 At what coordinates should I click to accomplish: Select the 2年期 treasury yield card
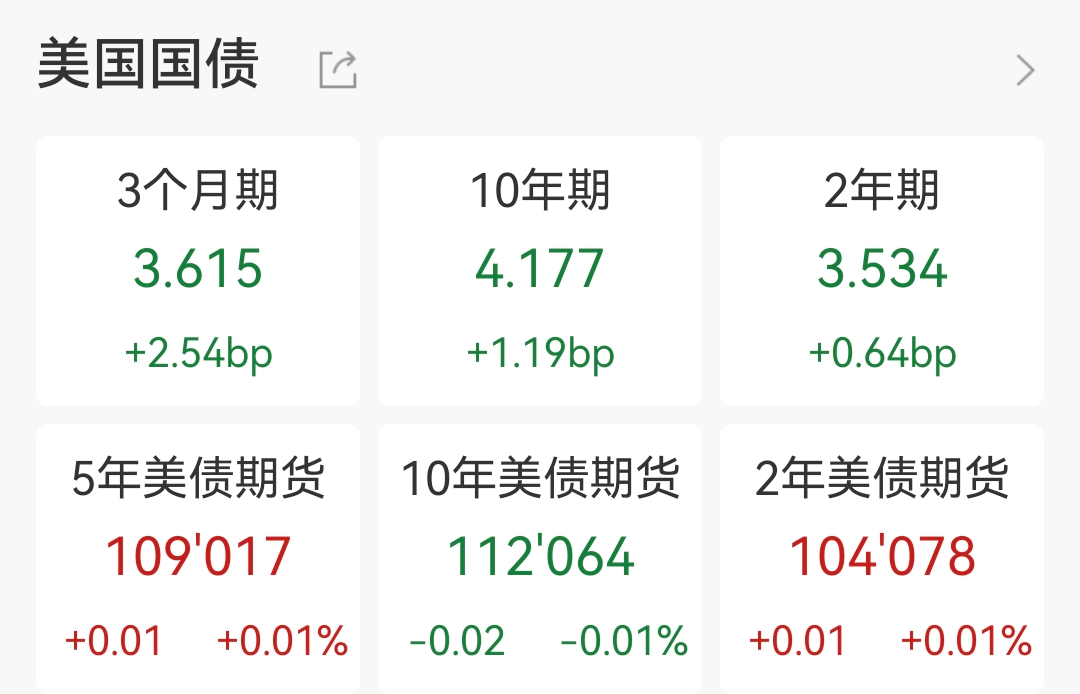coord(882,270)
